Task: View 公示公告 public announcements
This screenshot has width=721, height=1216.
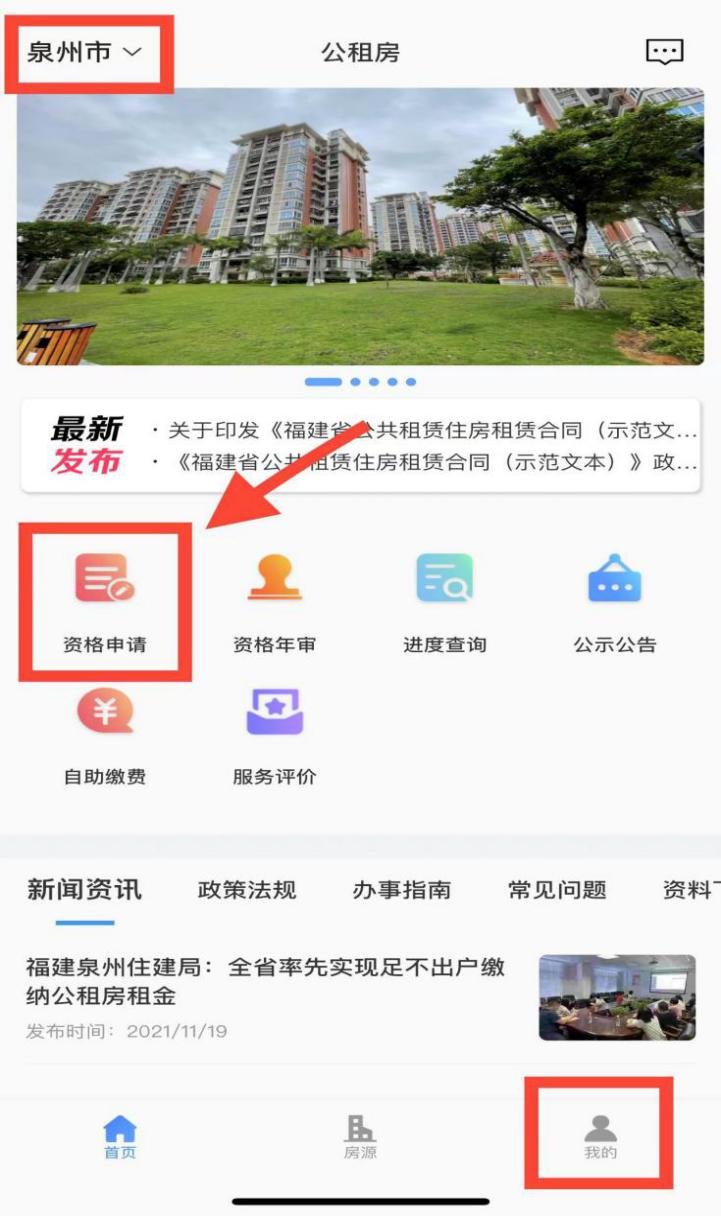Action: [615, 600]
